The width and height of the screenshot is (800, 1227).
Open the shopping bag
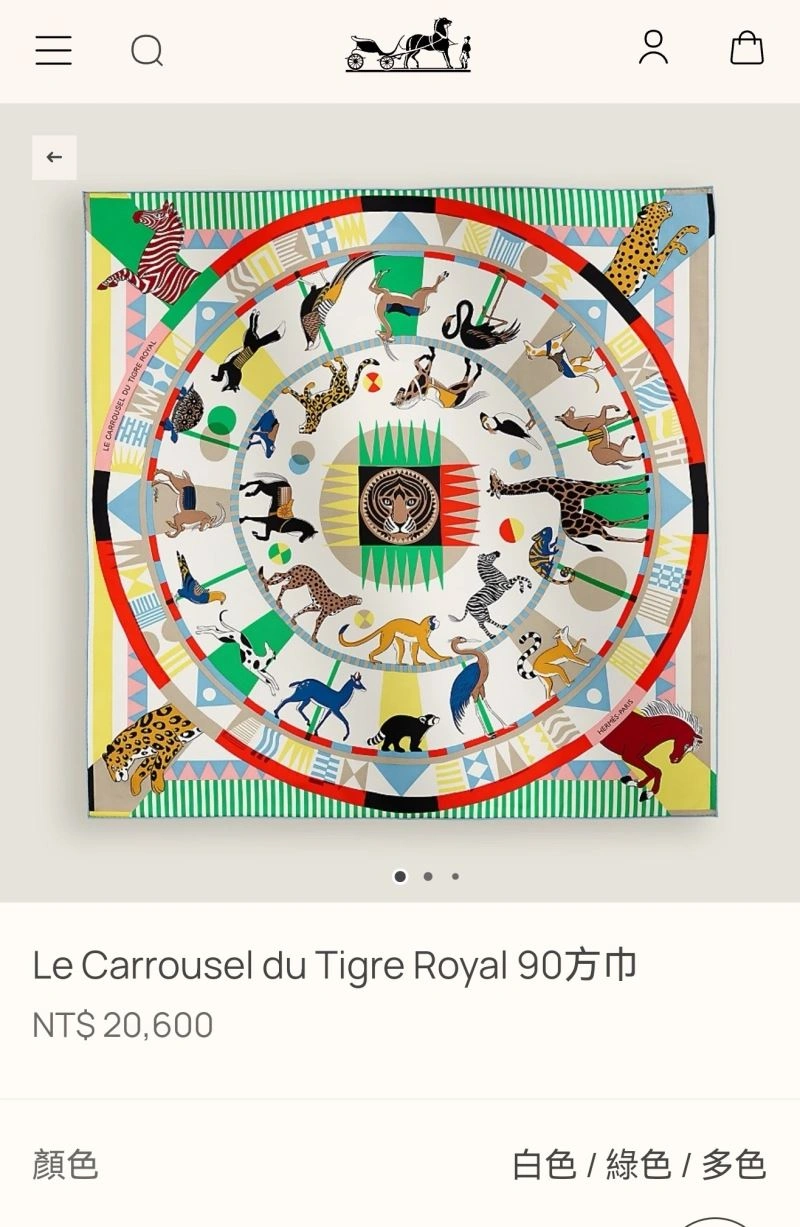[x=746, y=48]
